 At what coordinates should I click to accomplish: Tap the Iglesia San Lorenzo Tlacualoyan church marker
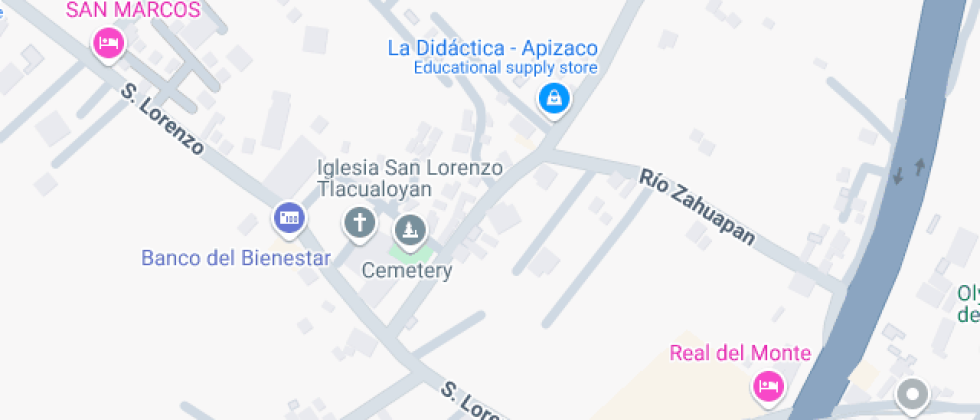(x=359, y=222)
